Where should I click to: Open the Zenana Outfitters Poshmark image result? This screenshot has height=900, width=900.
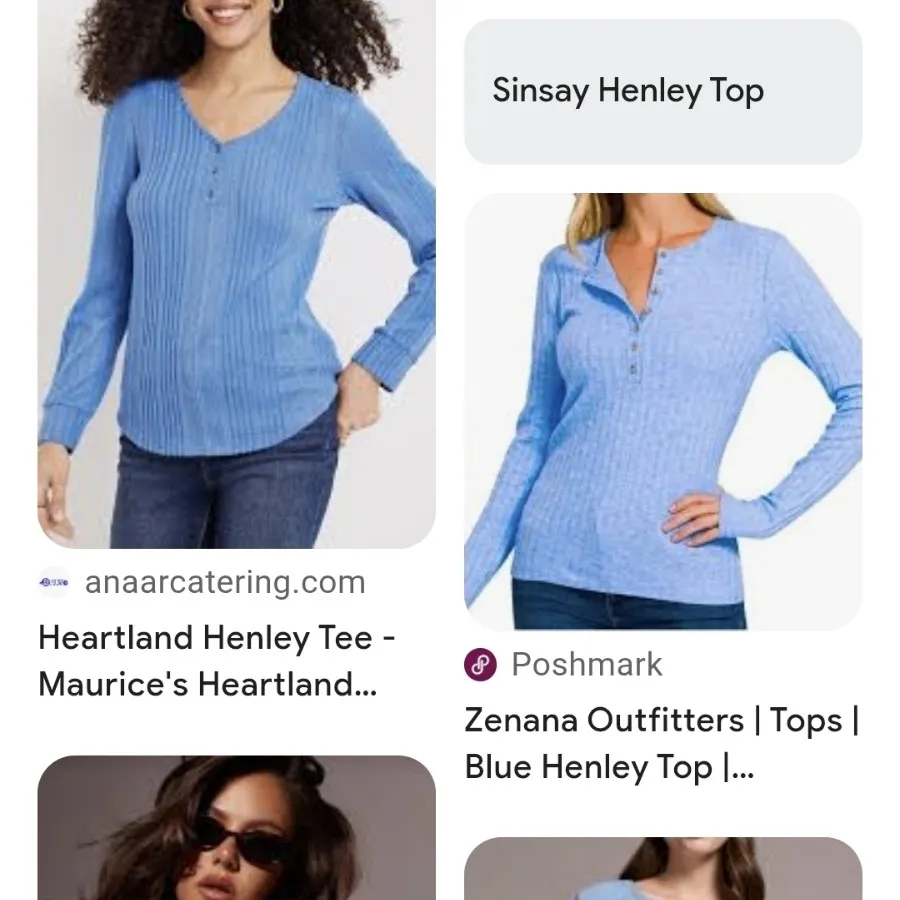point(662,410)
